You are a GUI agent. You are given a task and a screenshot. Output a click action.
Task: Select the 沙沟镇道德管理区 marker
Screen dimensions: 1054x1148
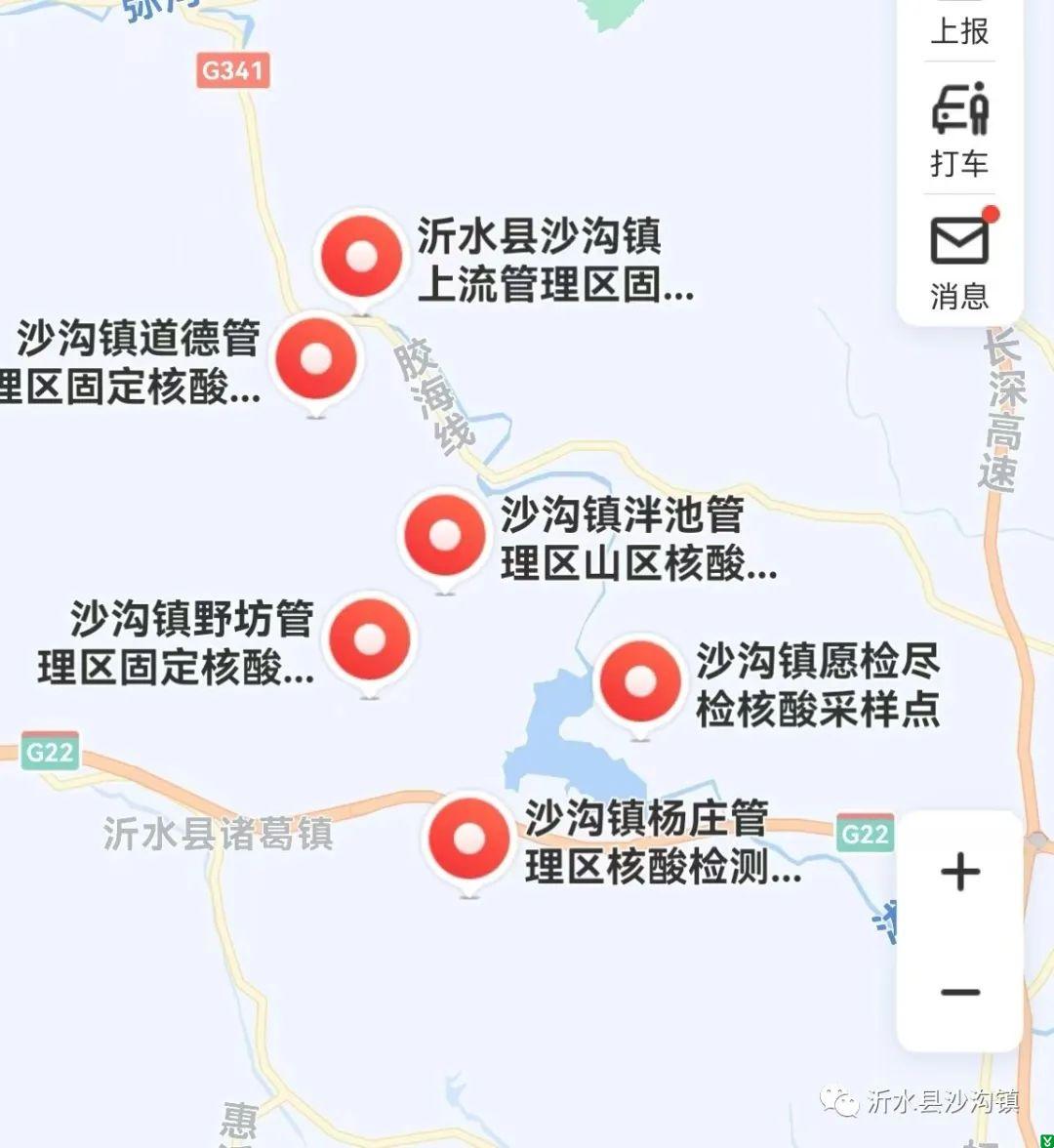316,359
